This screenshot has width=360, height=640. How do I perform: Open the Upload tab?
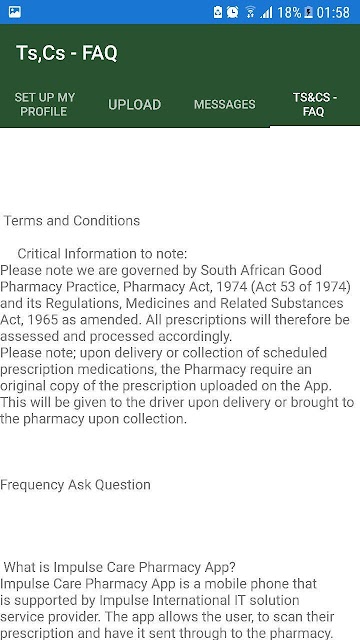tap(135, 104)
